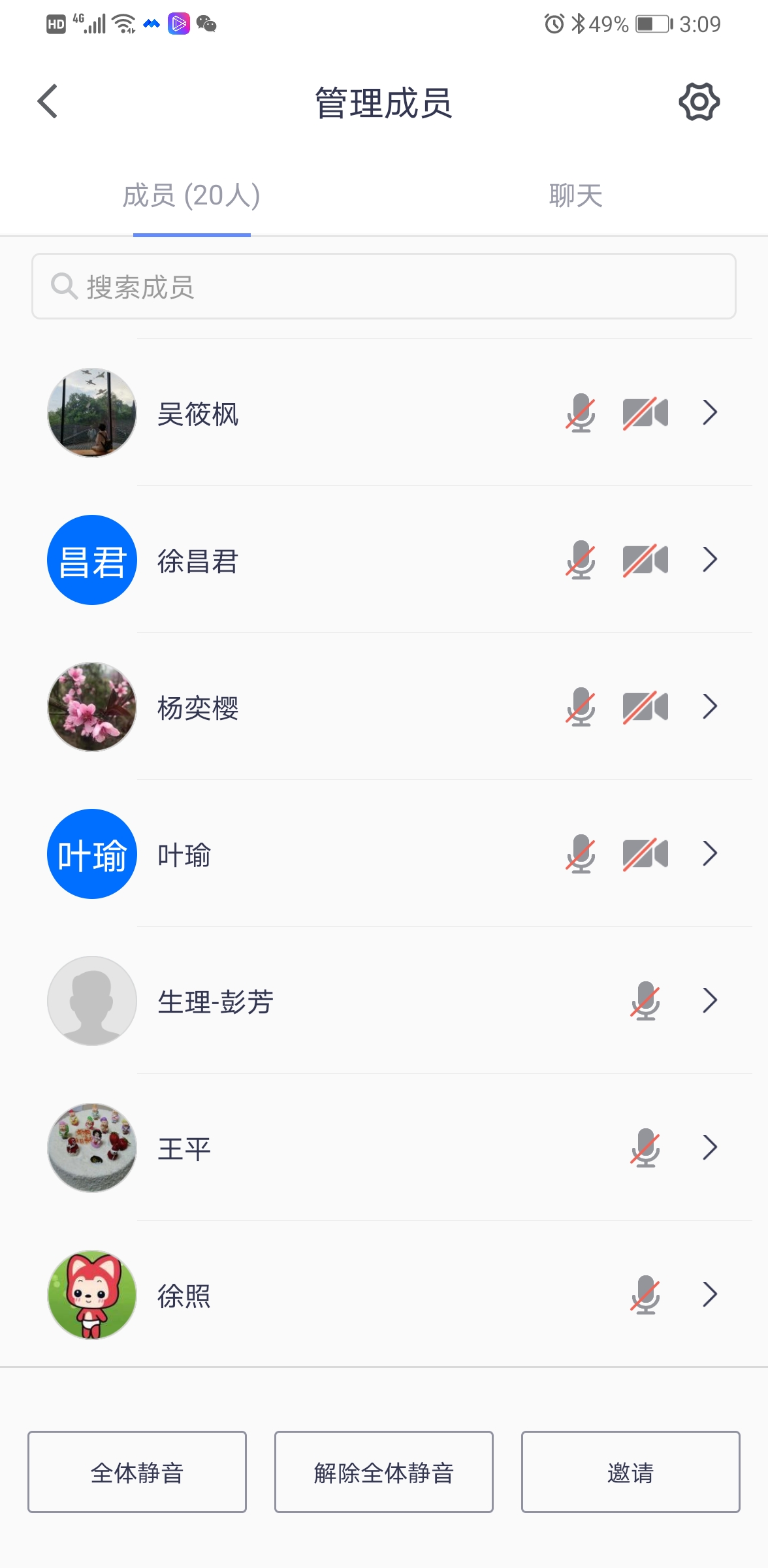The width and height of the screenshot is (768, 1568).
Task: Select the 成员 (20人) tab
Action: pyautogui.click(x=191, y=195)
